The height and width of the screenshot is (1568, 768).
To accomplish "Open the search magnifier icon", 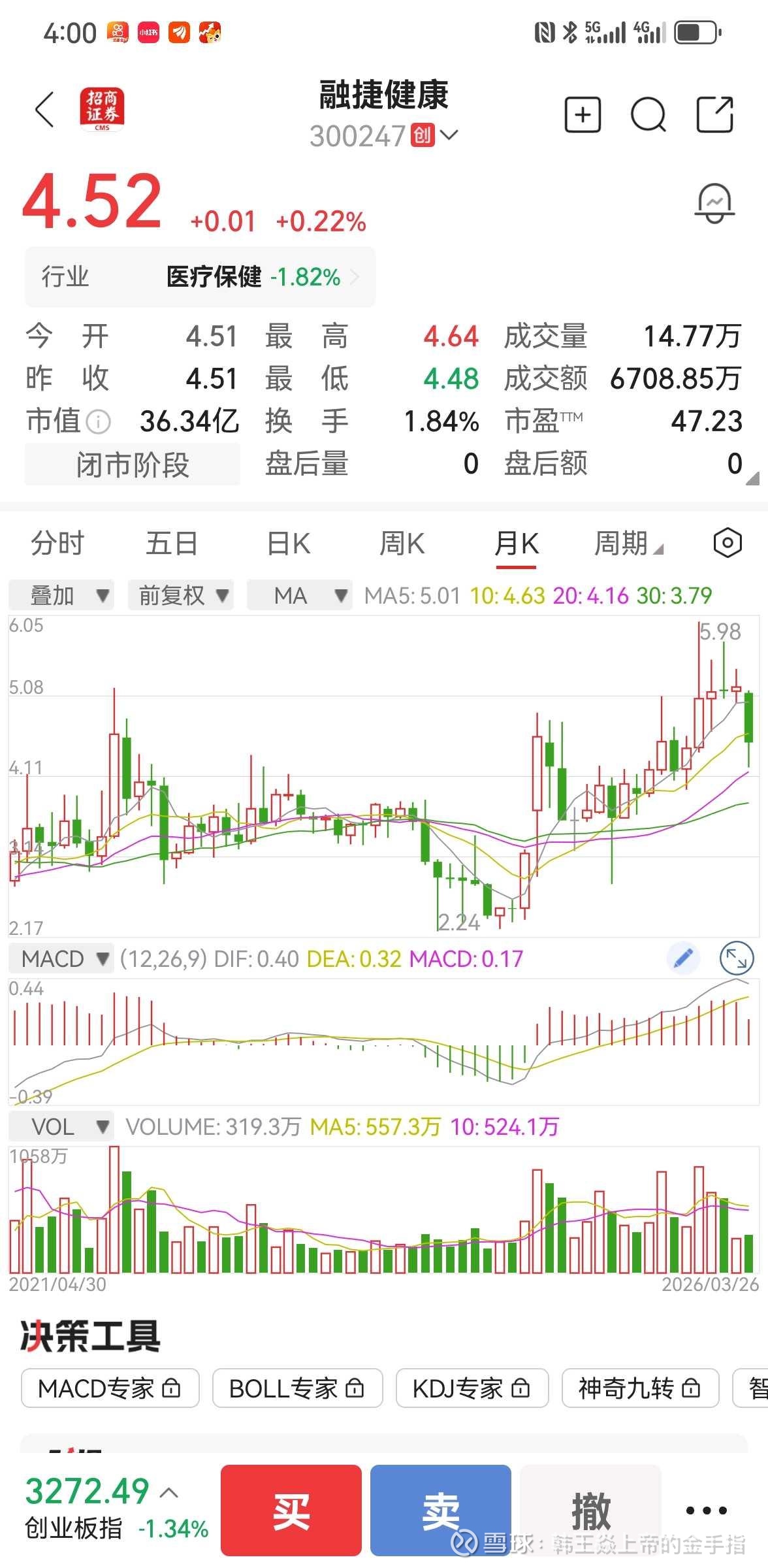I will tap(648, 116).
